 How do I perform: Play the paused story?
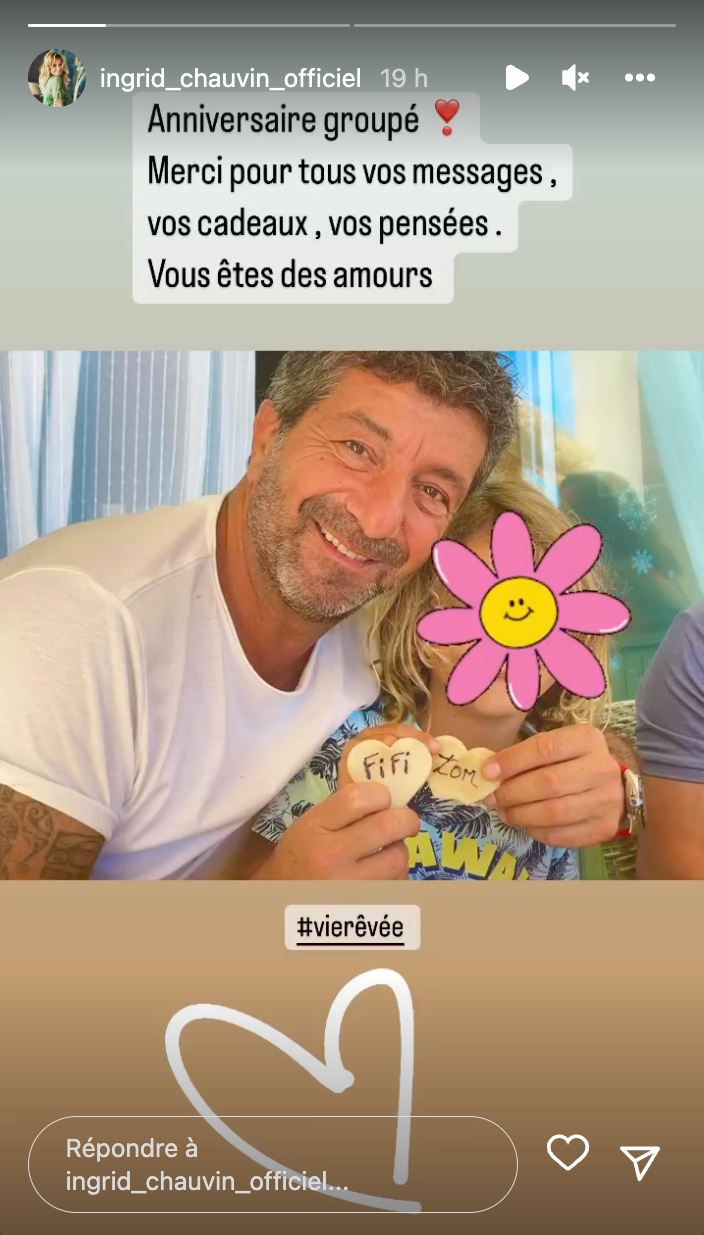(516, 77)
